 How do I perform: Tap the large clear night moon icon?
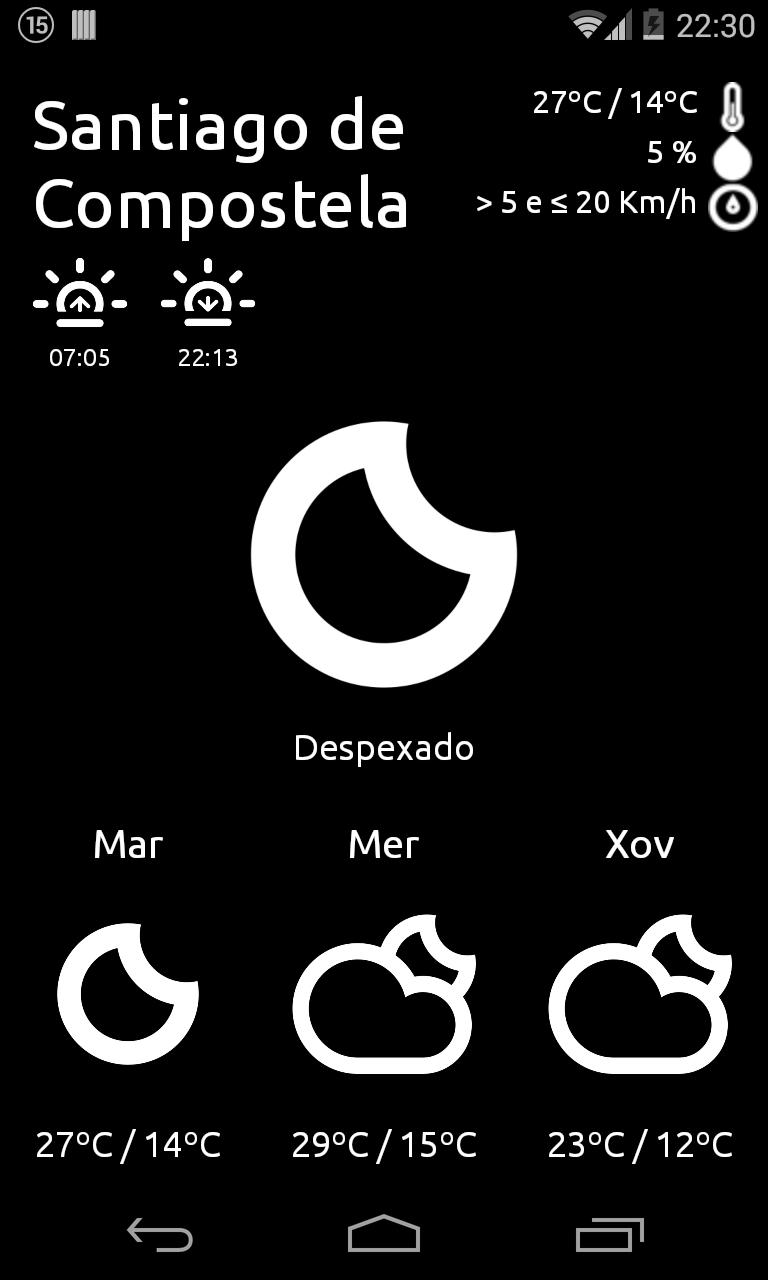click(x=383, y=555)
